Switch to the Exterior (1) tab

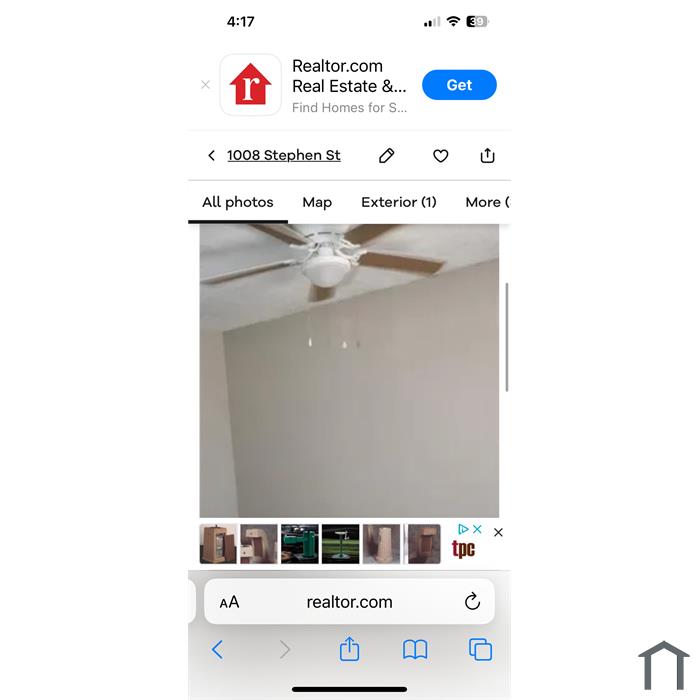tap(399, 202)
